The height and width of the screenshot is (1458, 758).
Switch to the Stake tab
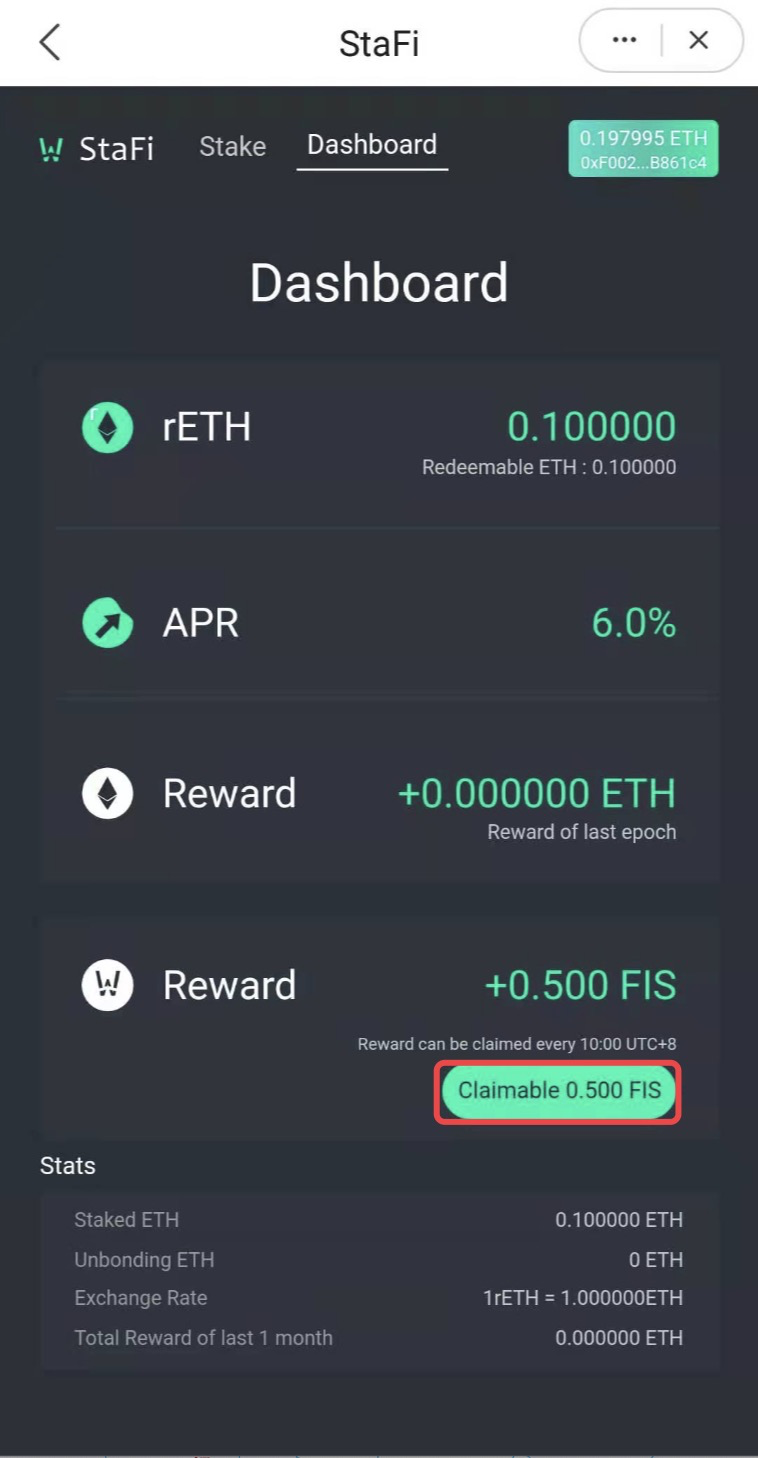232,147
